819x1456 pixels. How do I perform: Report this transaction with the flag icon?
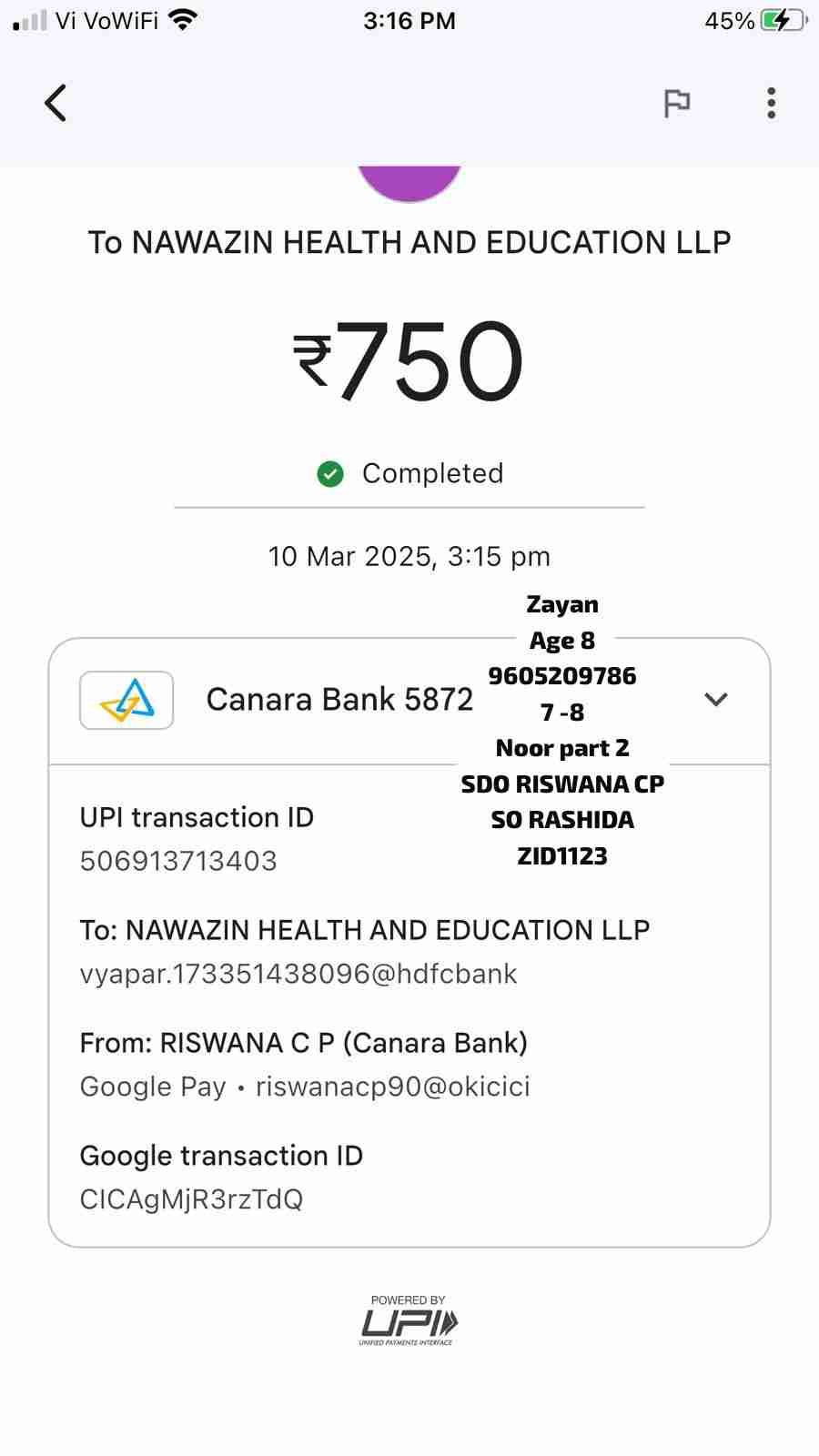(x=676, y=103)
